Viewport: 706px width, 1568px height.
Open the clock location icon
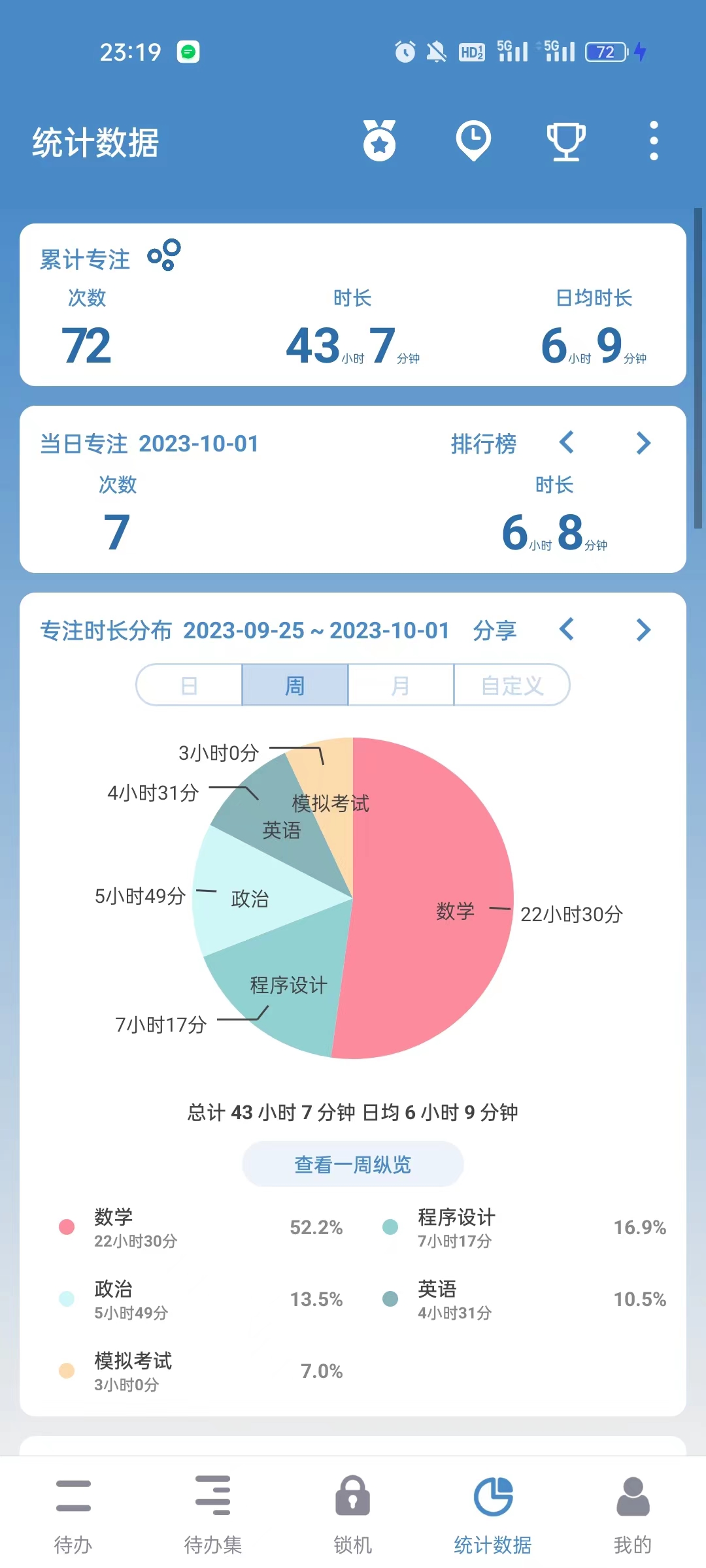pos(473,140)
